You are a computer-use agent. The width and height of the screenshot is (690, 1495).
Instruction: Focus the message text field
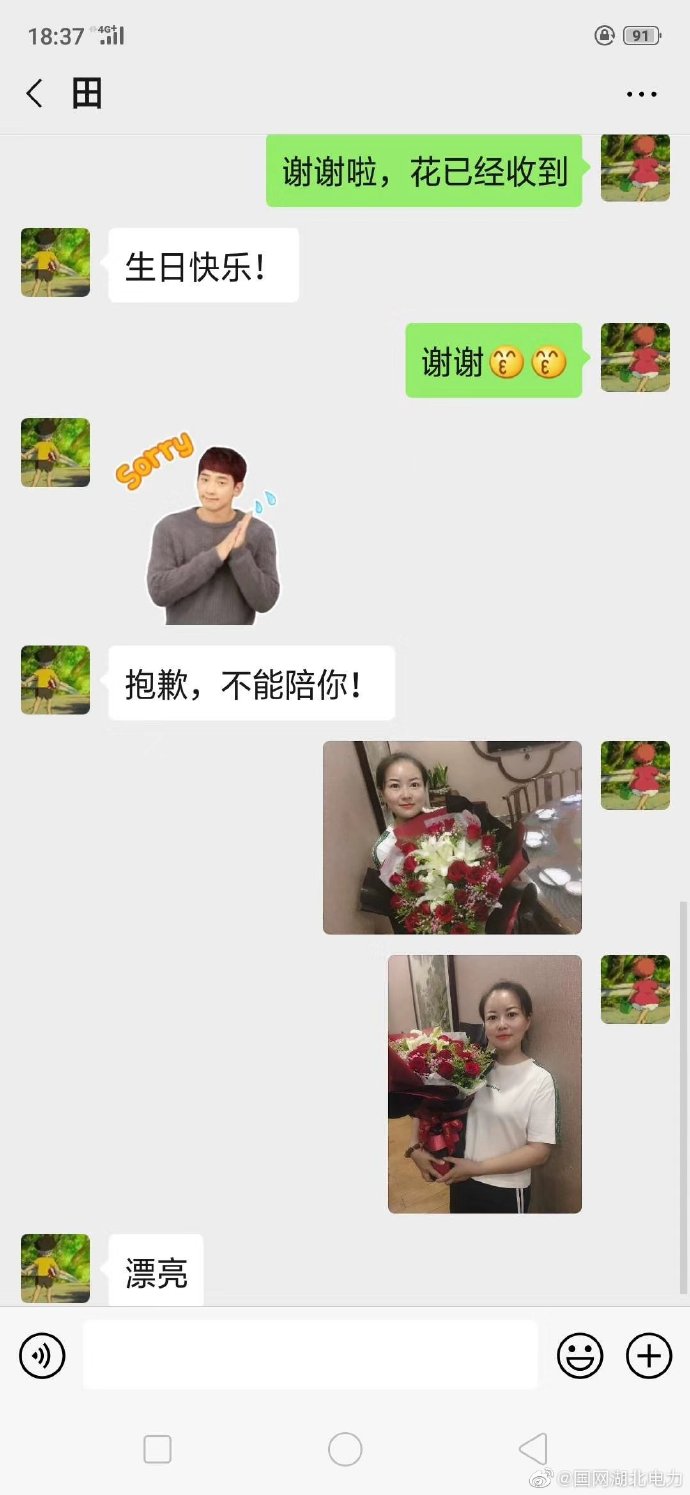310,1355
